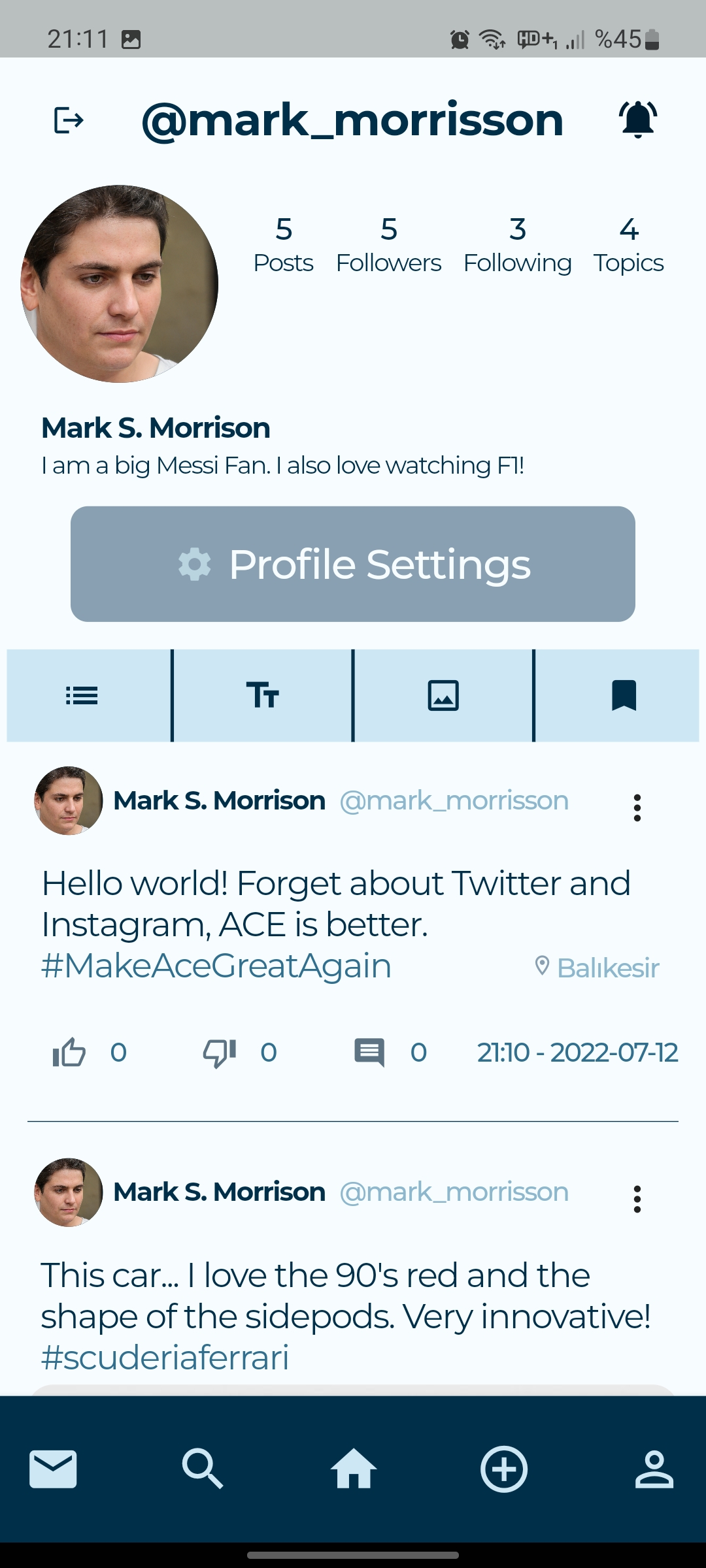Go to messages in bottom navigation

(53, 1469)
